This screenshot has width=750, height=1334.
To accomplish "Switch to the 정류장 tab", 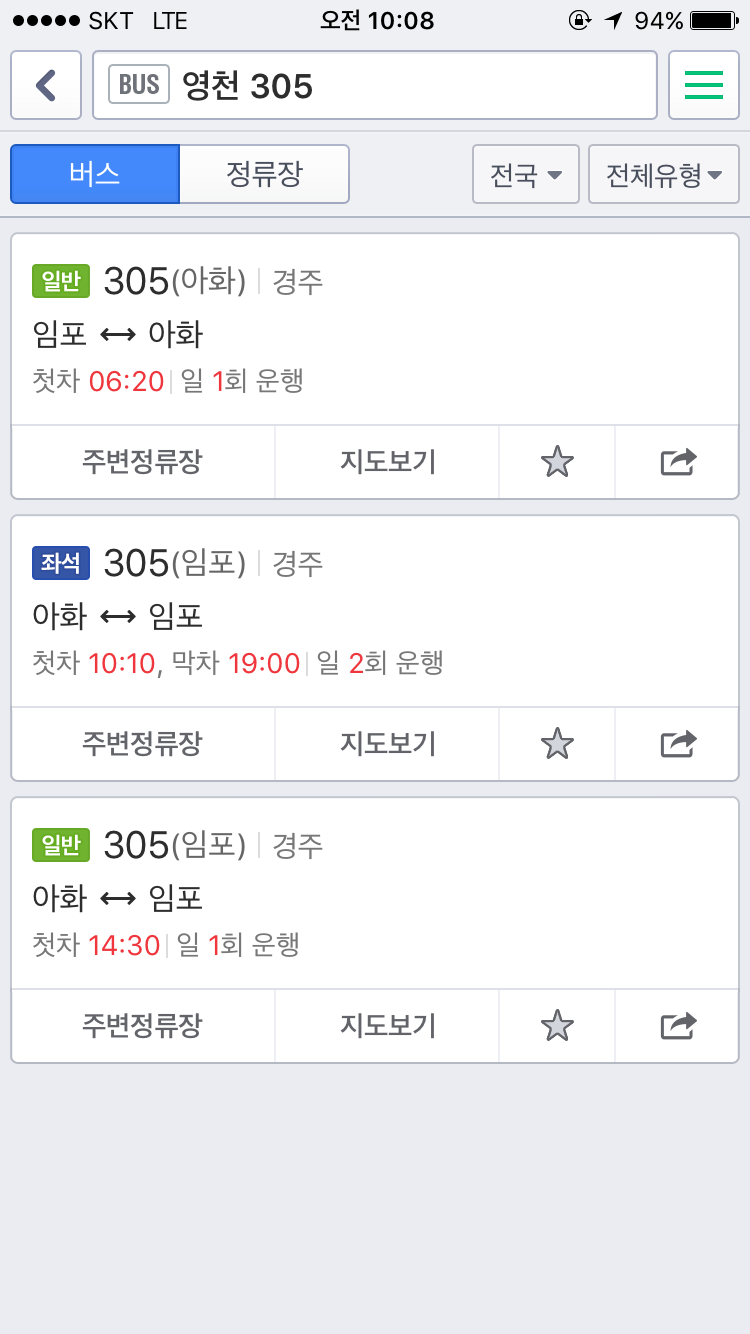I will point(264,174).
